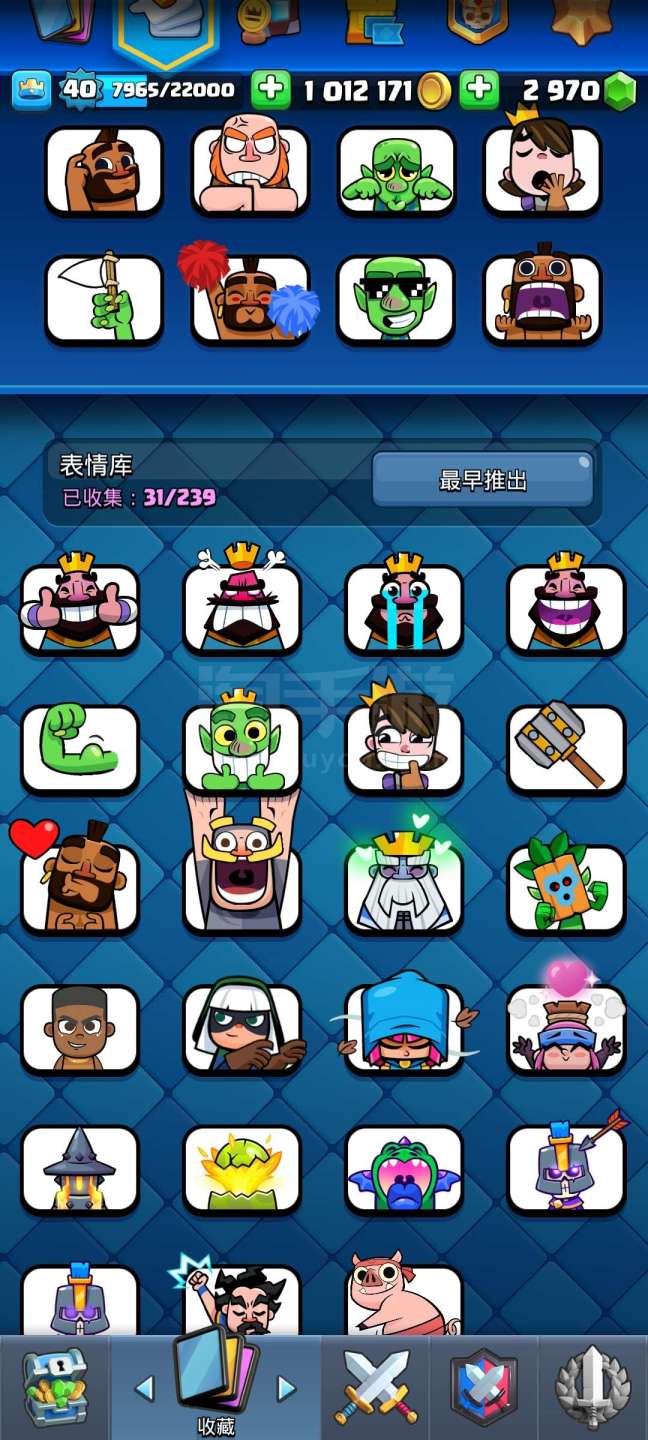This screenshot has height=1440, width=648.
Task: Open the shield with crossed swords tab
Action: (x=484, y=1387)
